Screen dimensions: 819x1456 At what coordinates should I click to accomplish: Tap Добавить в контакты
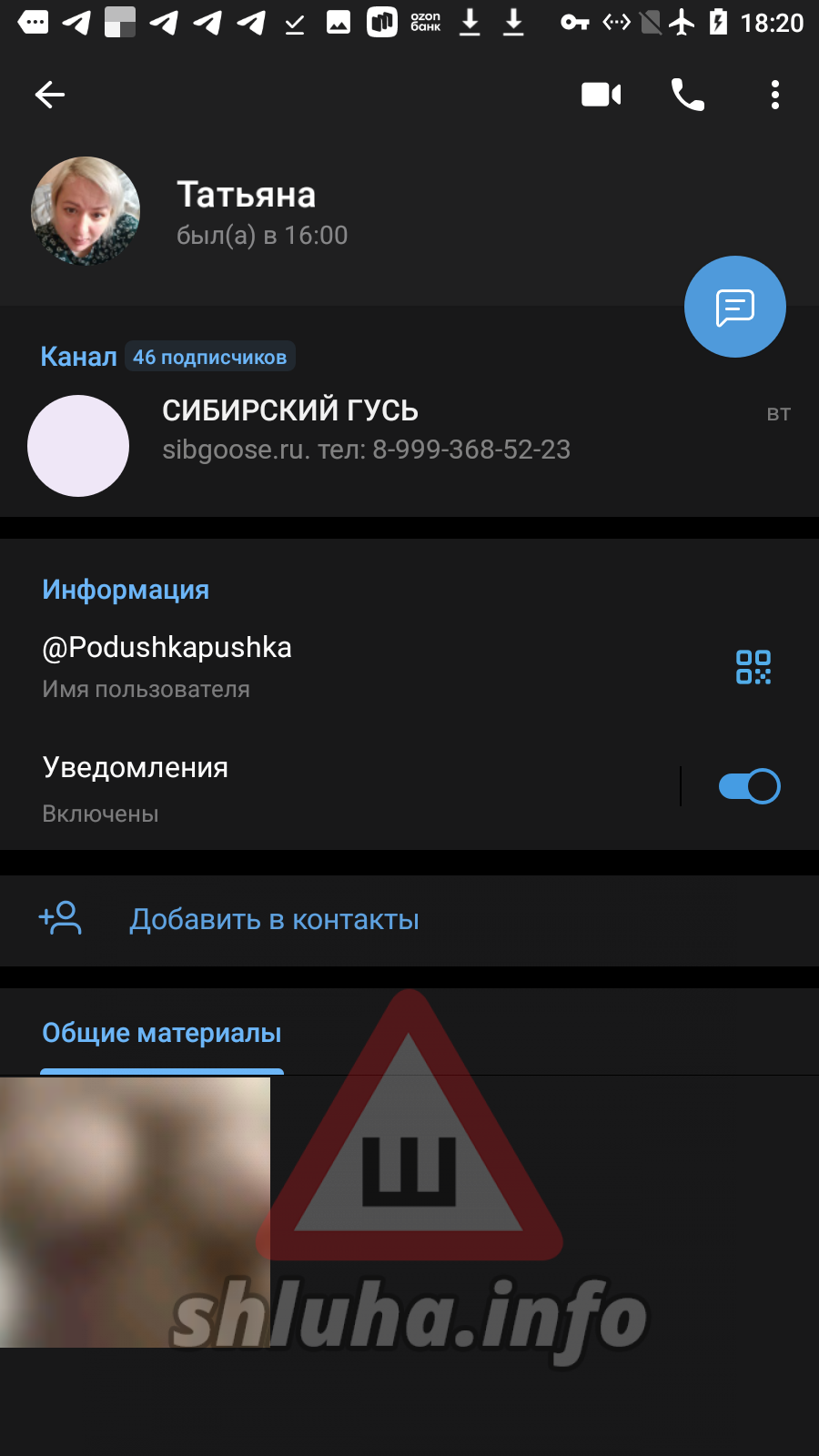pos(273,920)
